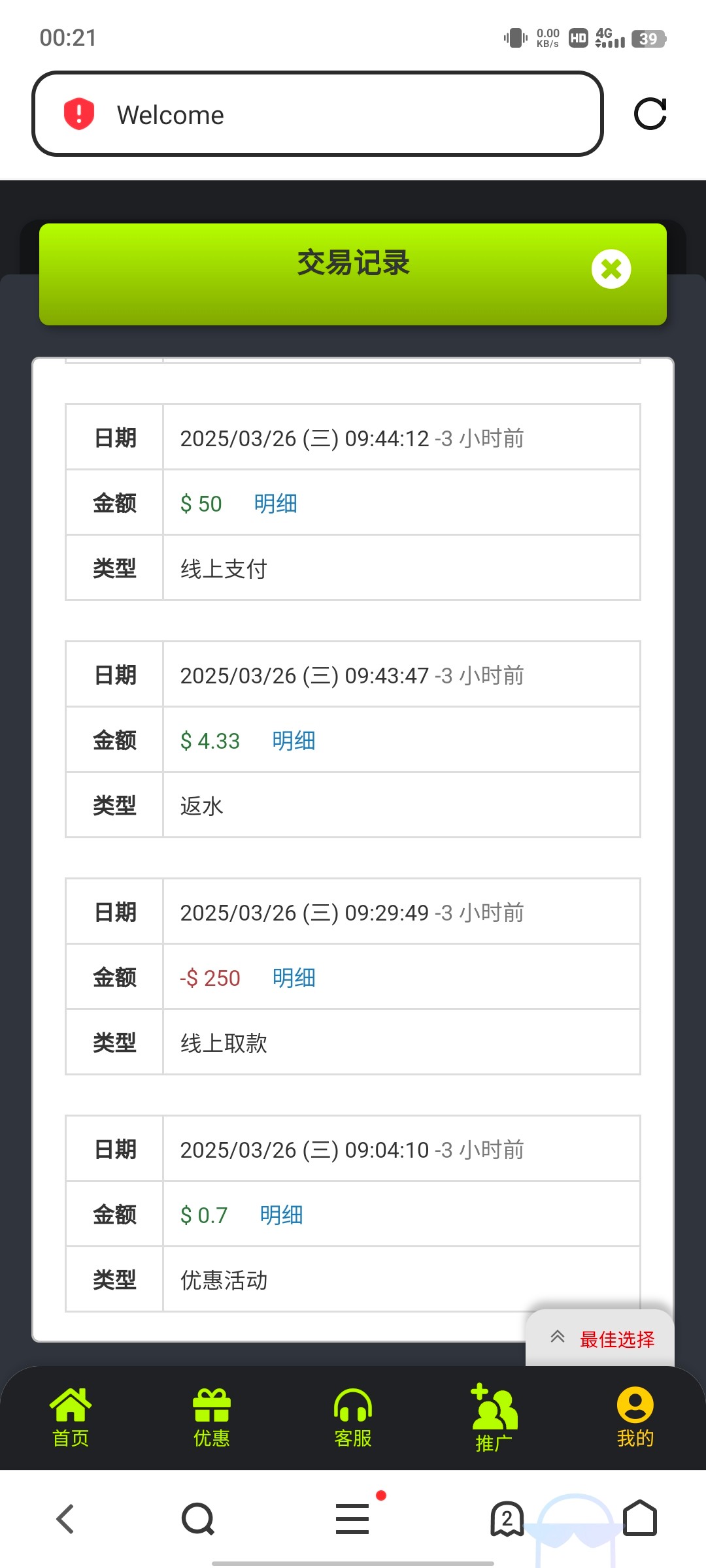Viewport: 706px width, 1568px height.
Task: Open 明细 for the $ 50 transaction
Action: tap(275, 504)
